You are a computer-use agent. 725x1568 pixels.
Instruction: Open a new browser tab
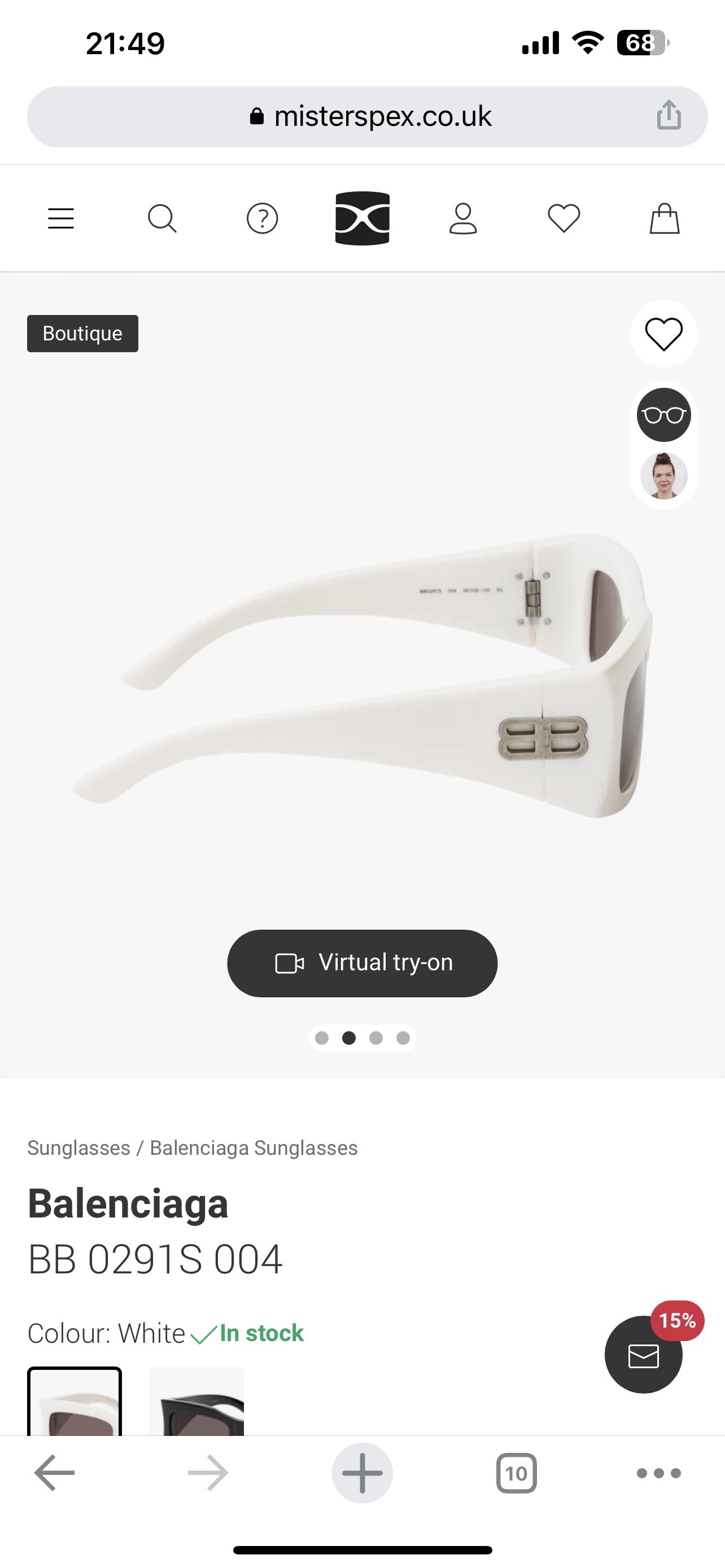[362, 1473]
